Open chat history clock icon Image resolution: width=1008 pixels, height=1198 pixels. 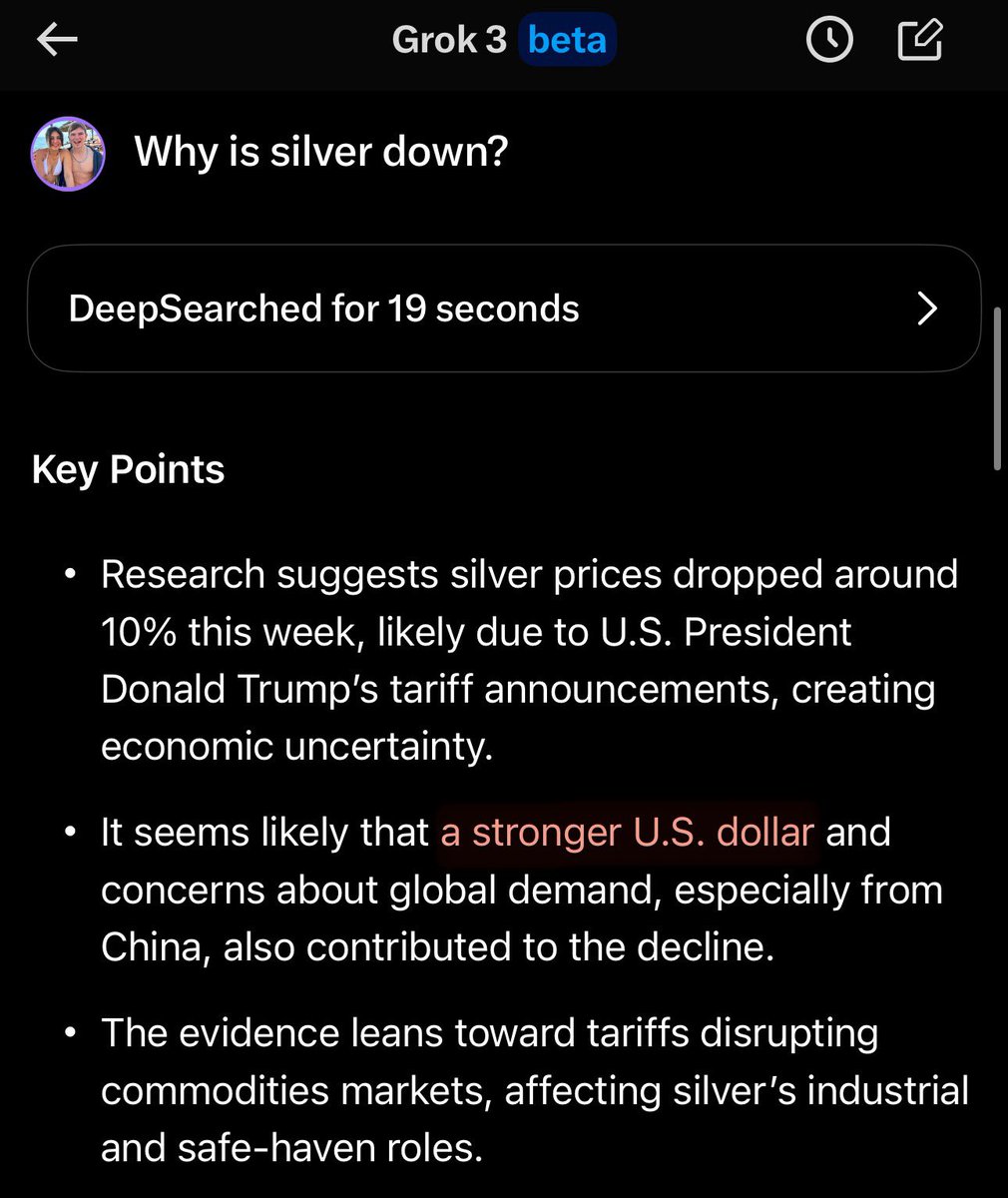(828, 40)
